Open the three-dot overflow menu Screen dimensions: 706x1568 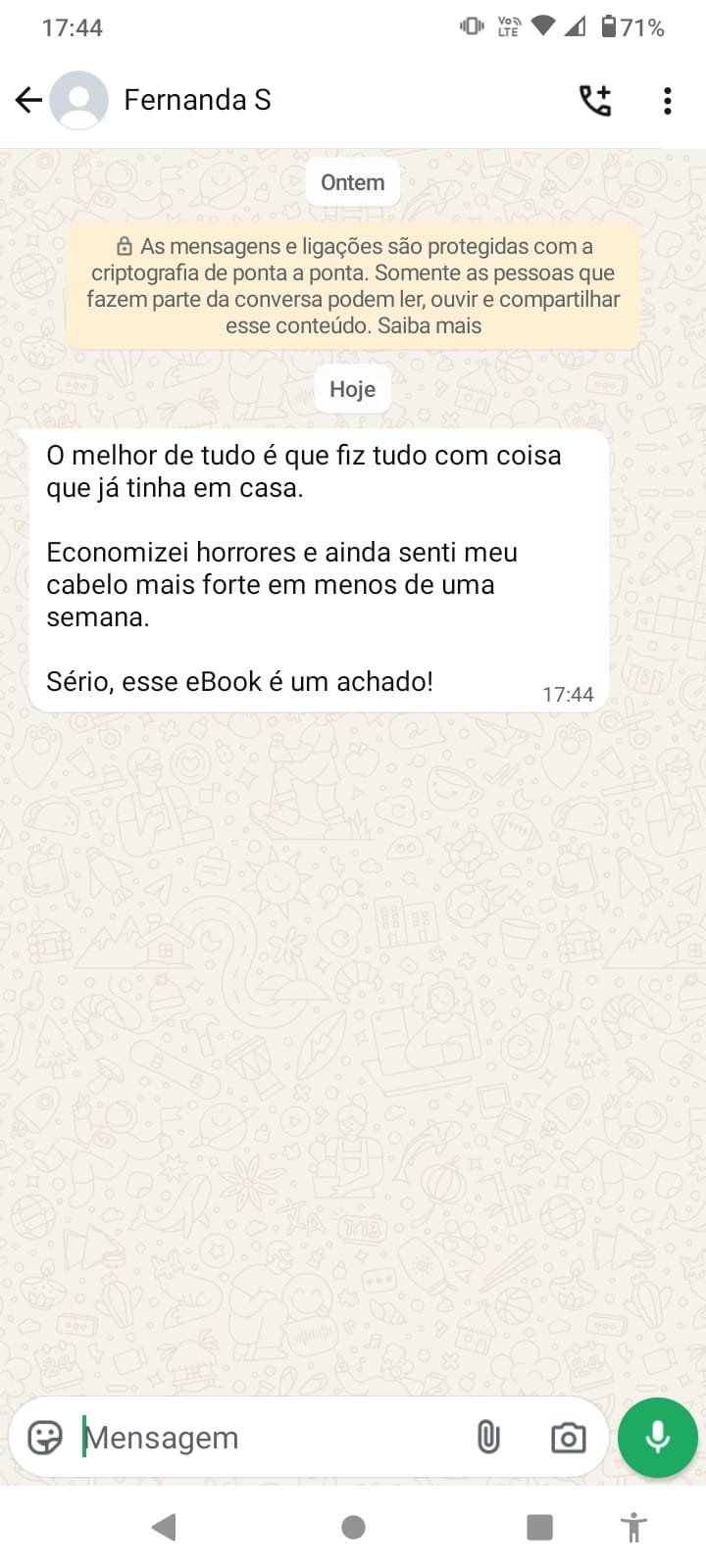pyautogui.click(x=668, y=100)
